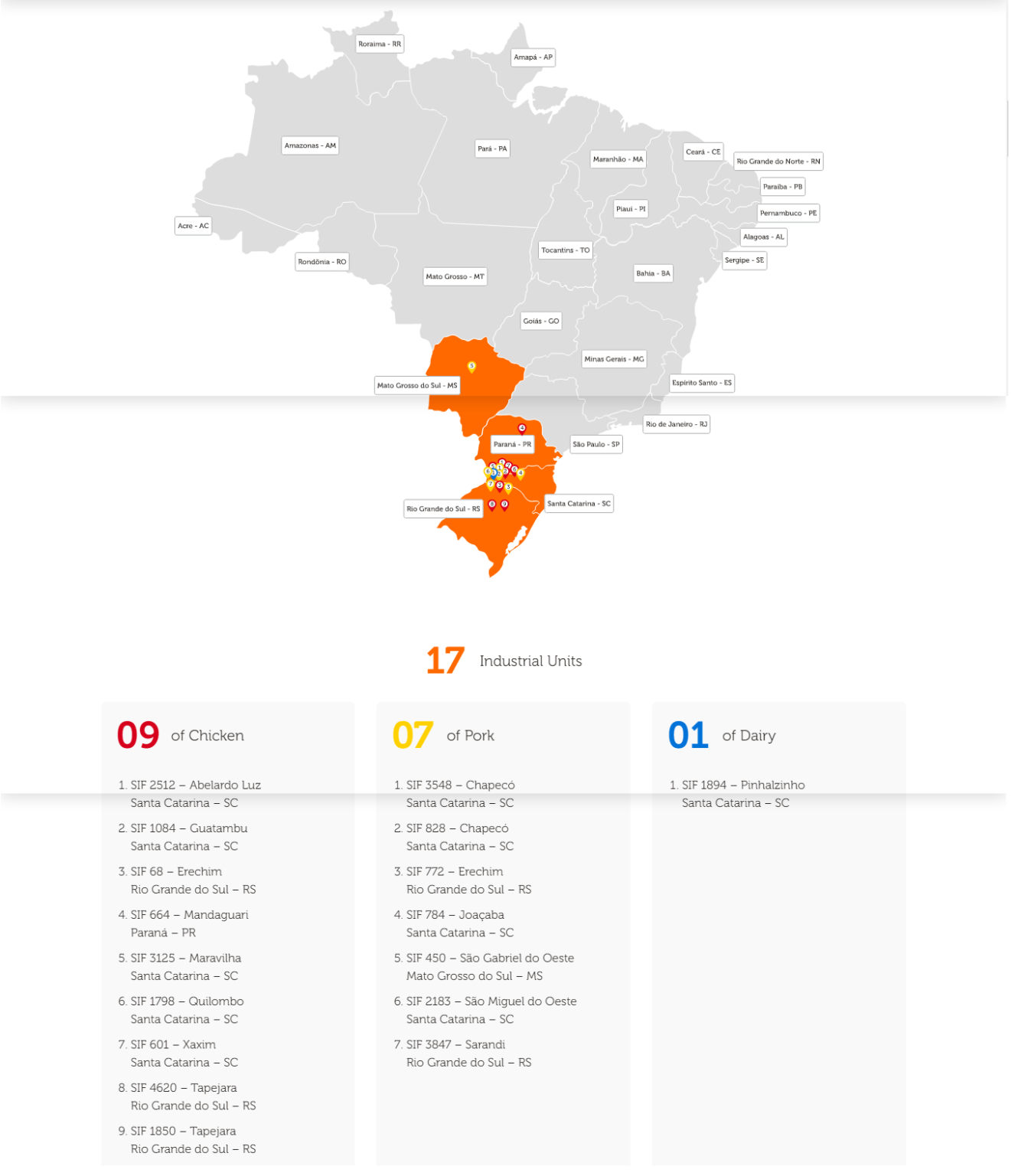Tap the Minas Gerais - MG label
This screenshot has width=1018, height=1176.
614,359
